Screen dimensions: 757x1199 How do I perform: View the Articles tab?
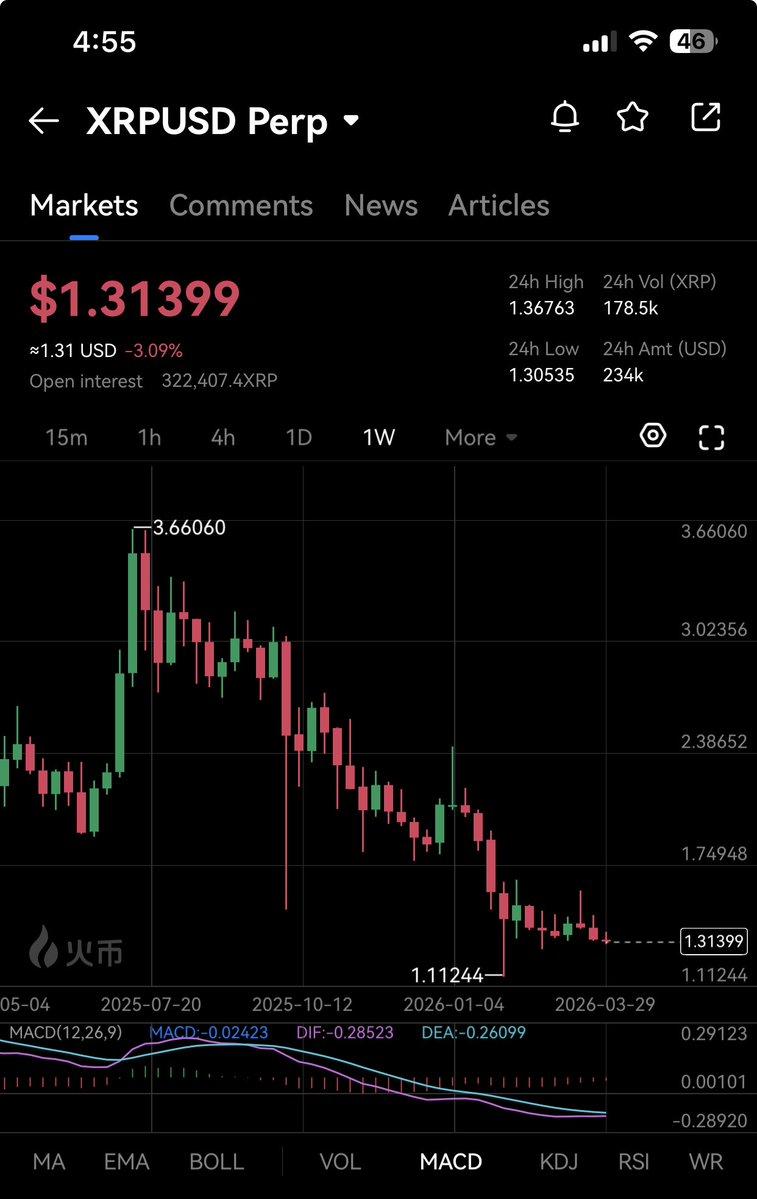499,205
